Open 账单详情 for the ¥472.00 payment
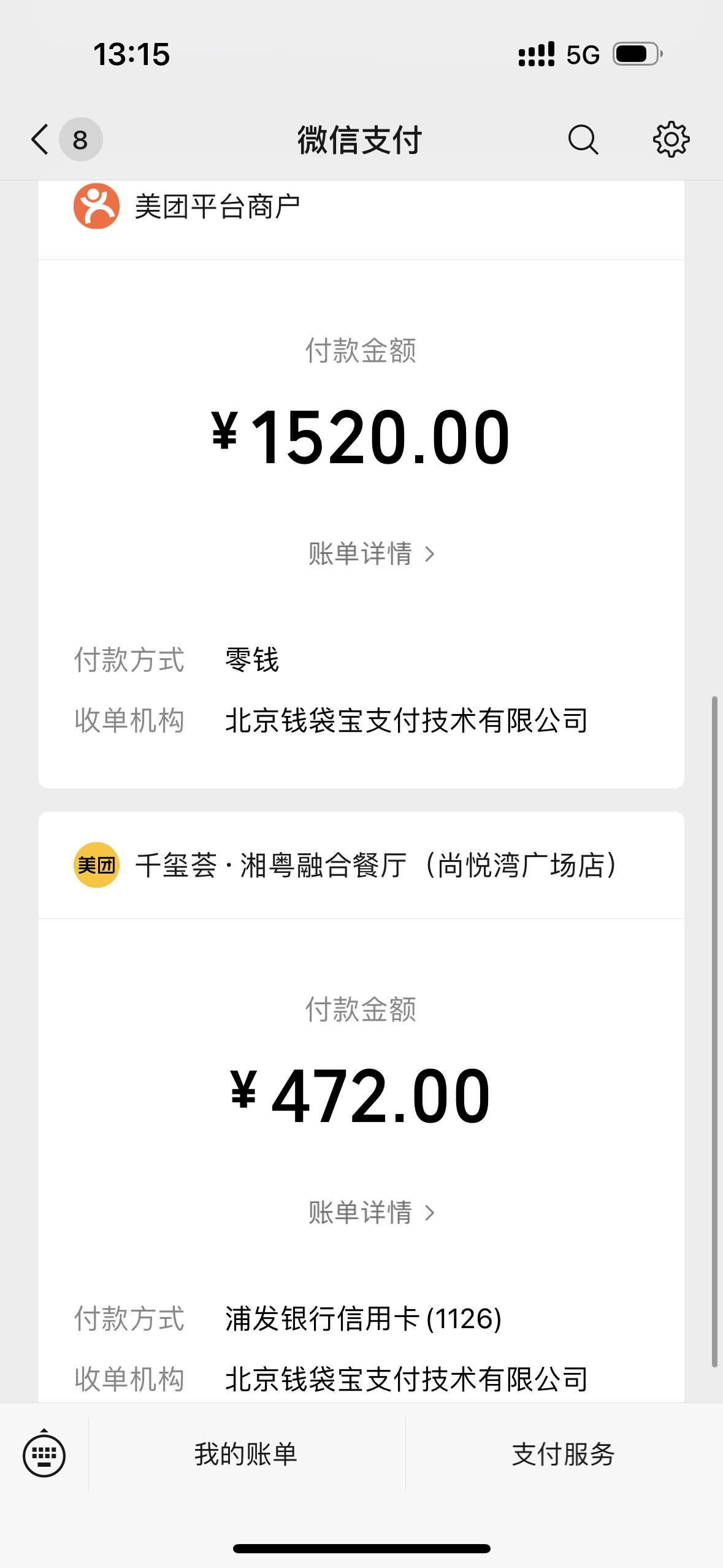This screenshot has height=1568, width=723. [x=372, y=1212]
